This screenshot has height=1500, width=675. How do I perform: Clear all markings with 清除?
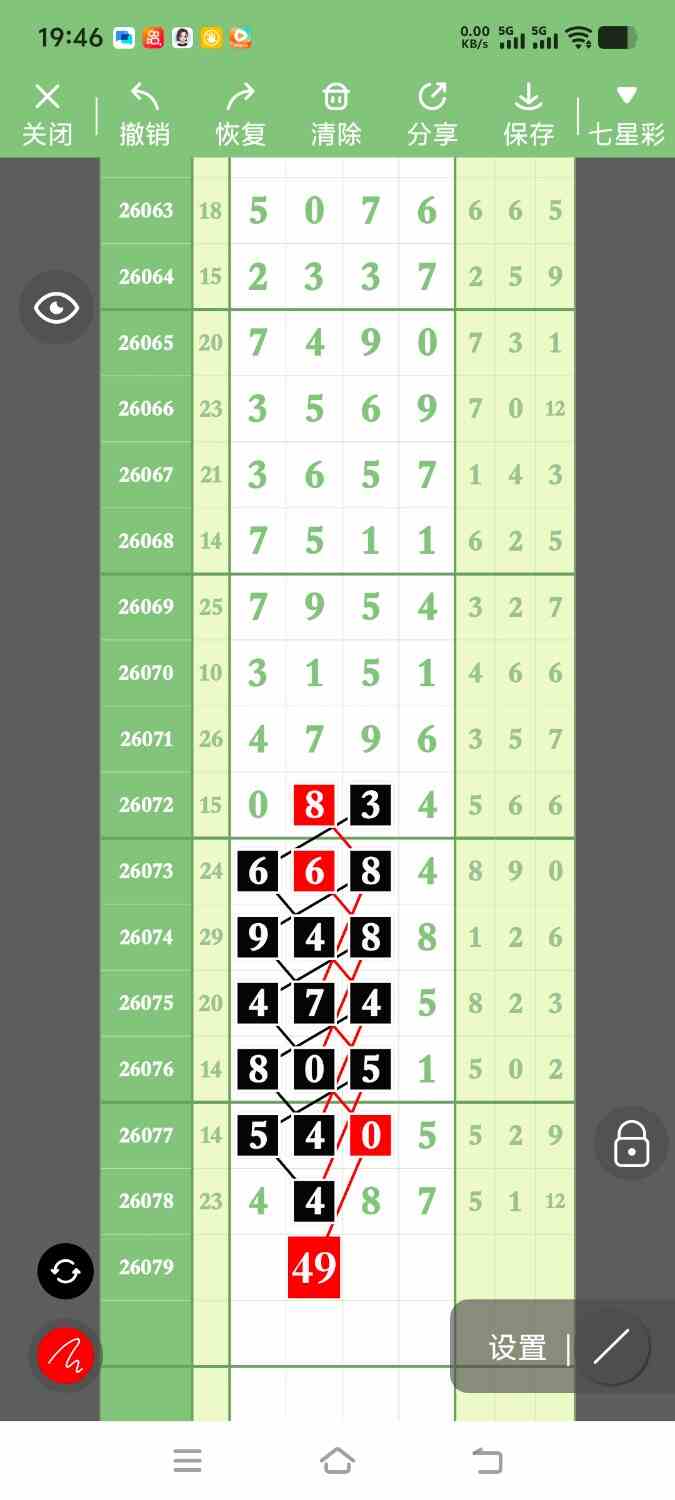click(336, 115)
